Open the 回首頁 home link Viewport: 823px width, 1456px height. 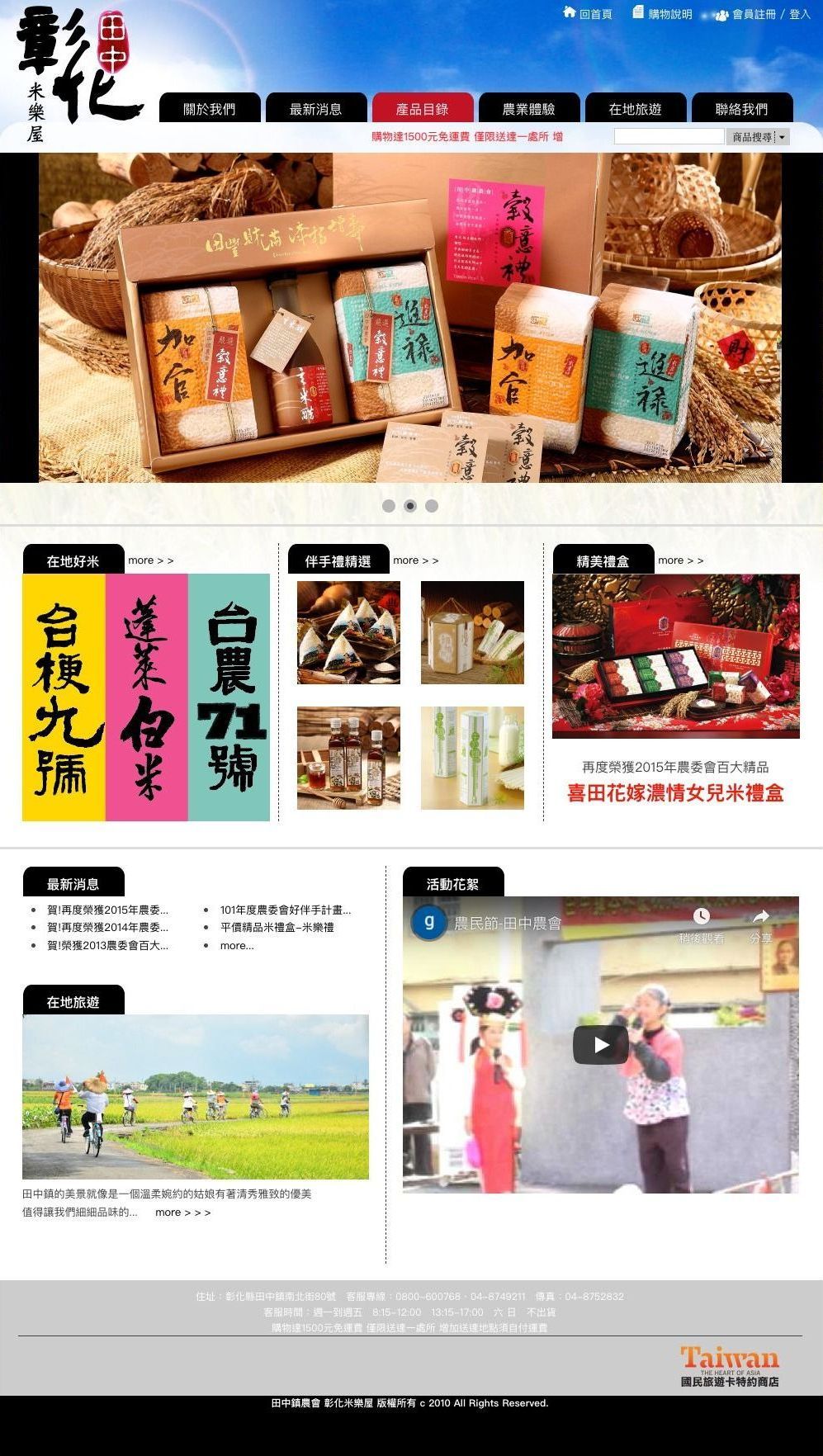[x=588, y=14]
